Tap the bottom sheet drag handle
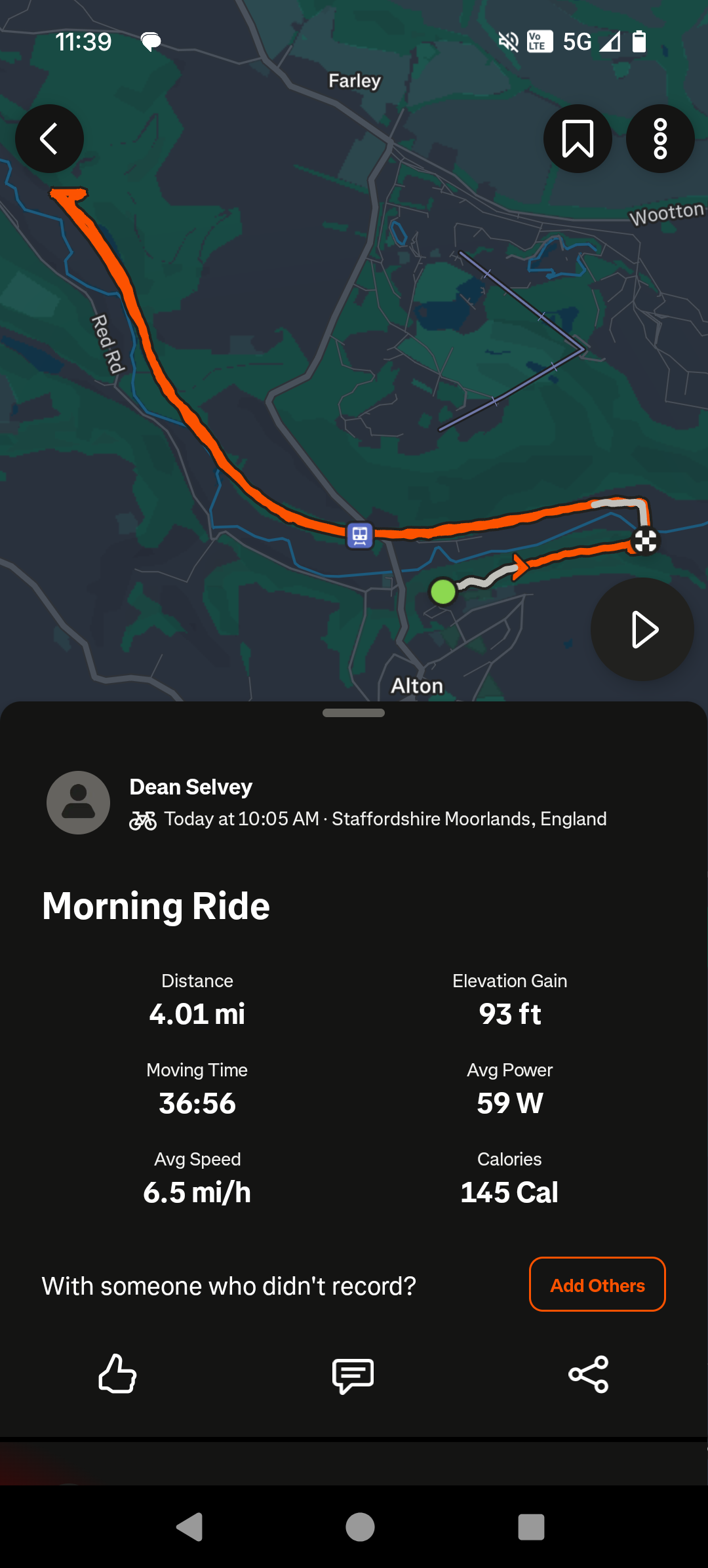This screenshot has width=708, height=1568. [353, 713]
